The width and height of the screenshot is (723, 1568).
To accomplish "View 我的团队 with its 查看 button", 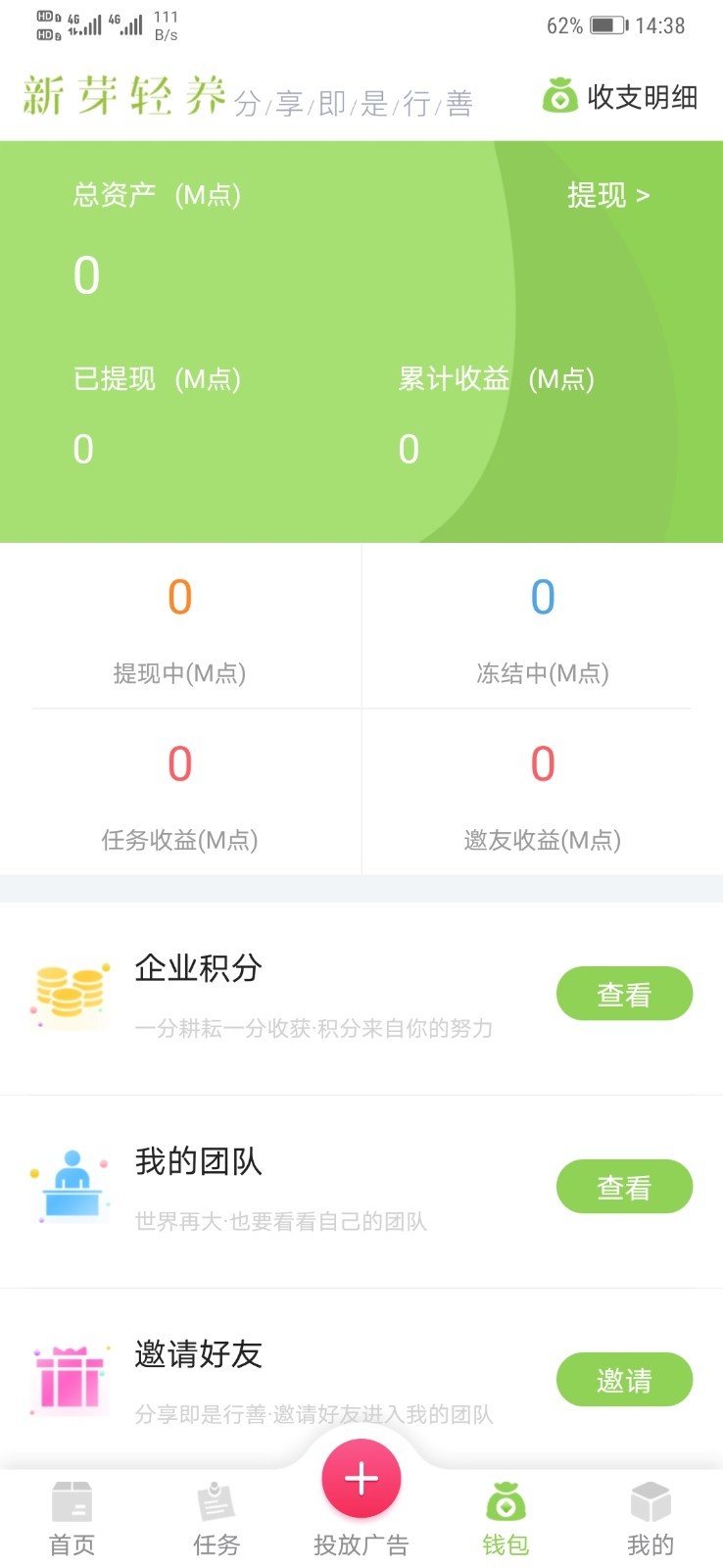I will tap(624, 1187).
